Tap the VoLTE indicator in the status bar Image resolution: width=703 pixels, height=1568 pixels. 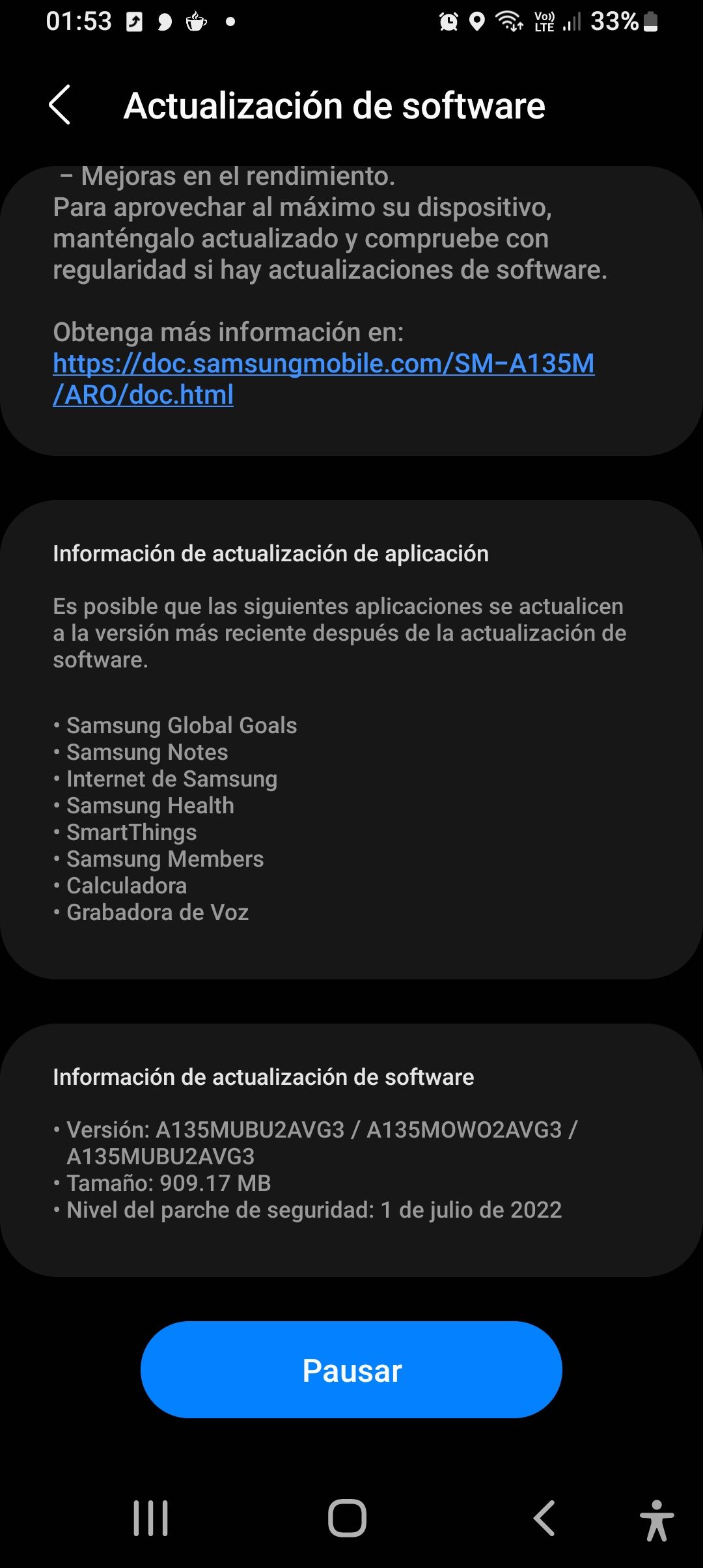point(544,23)
